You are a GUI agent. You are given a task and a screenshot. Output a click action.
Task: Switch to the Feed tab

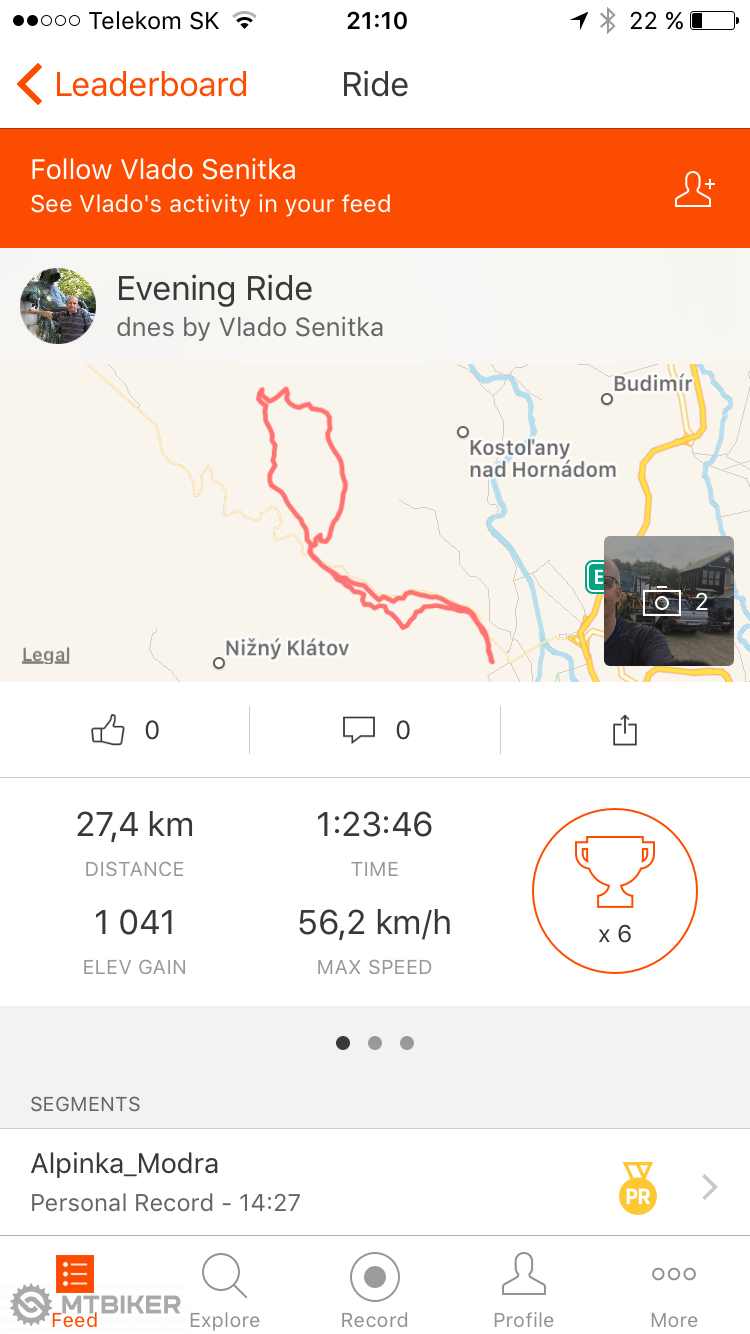click(75, 1290)
